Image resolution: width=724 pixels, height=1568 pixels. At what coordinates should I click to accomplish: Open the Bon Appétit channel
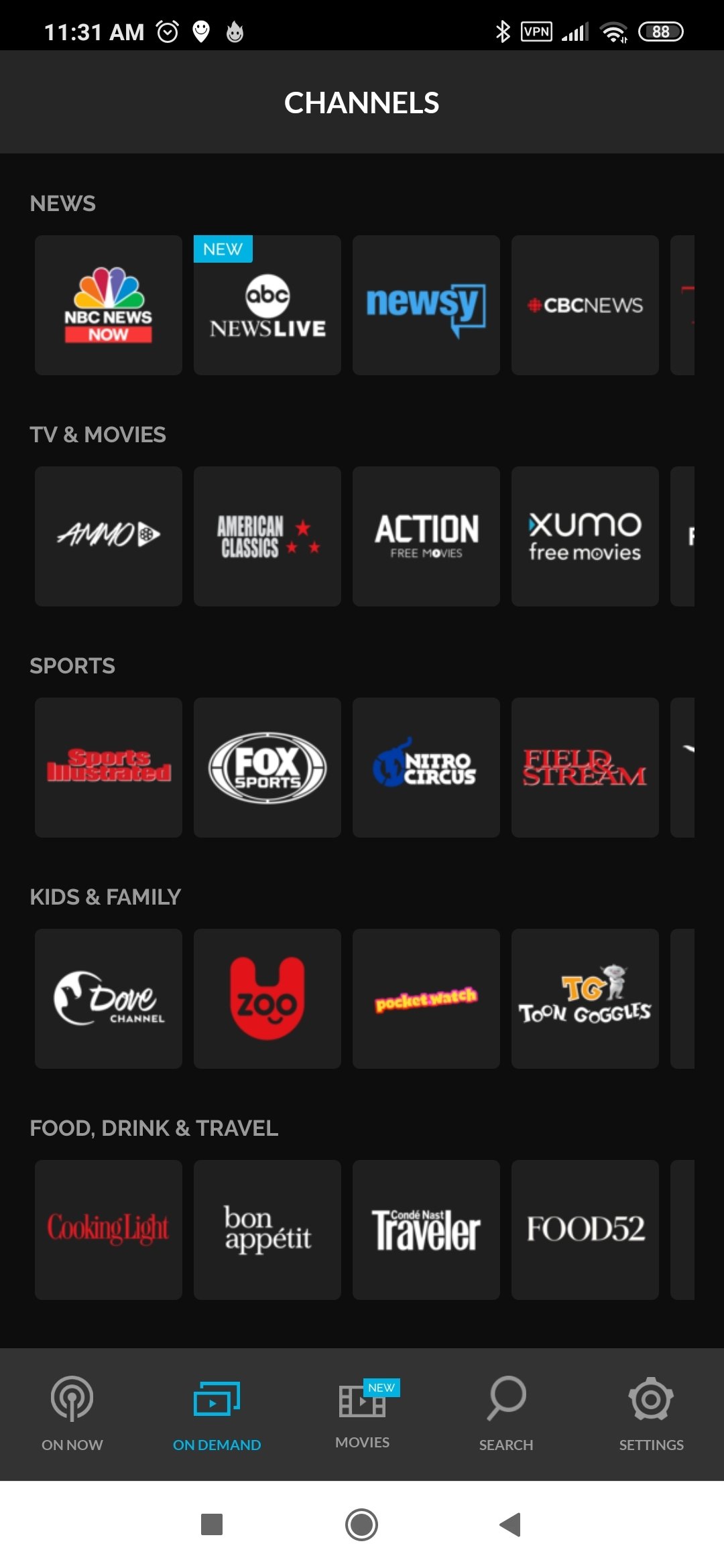[267, 1230]
